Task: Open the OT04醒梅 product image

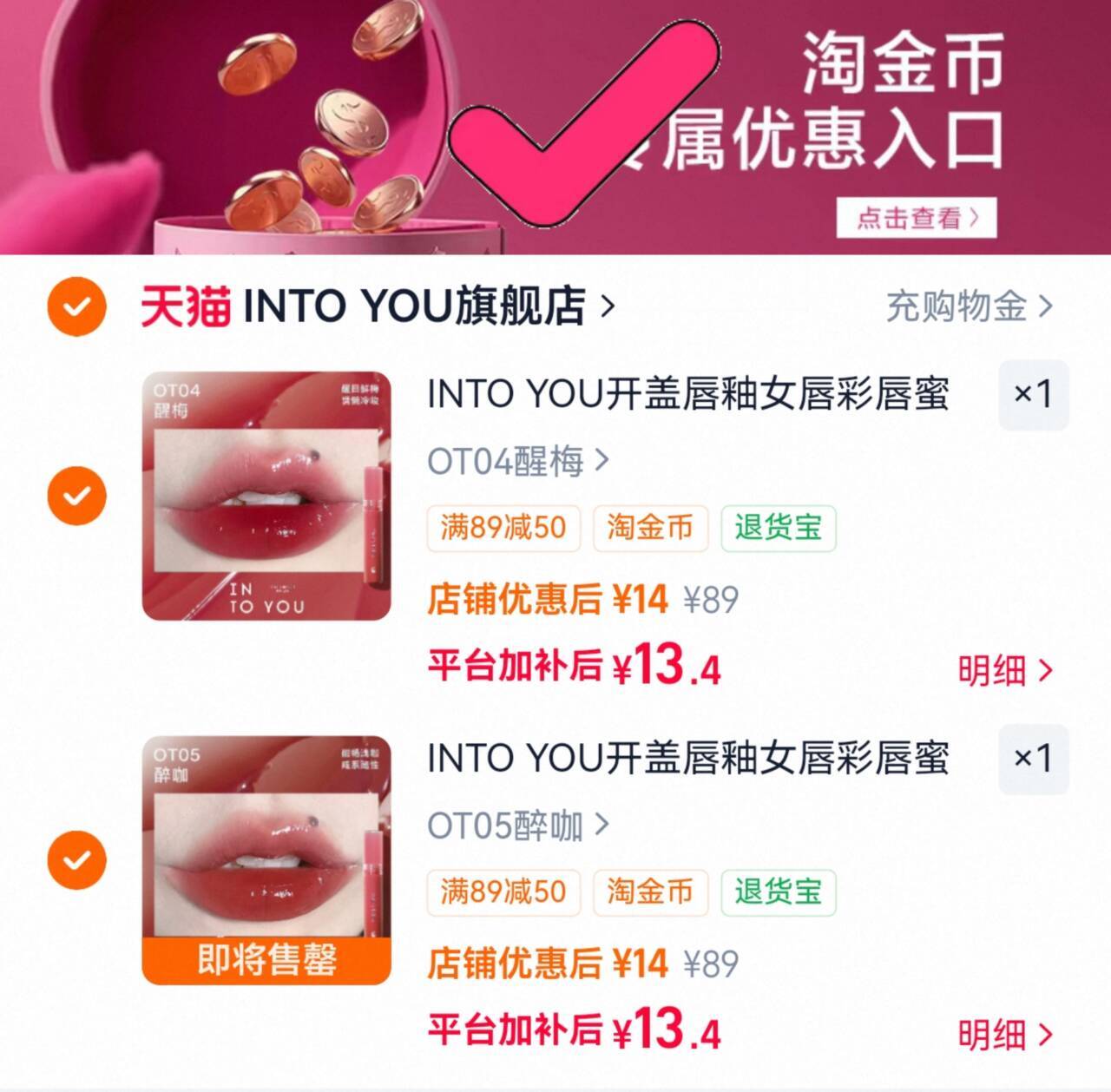Action: (266, 496)
